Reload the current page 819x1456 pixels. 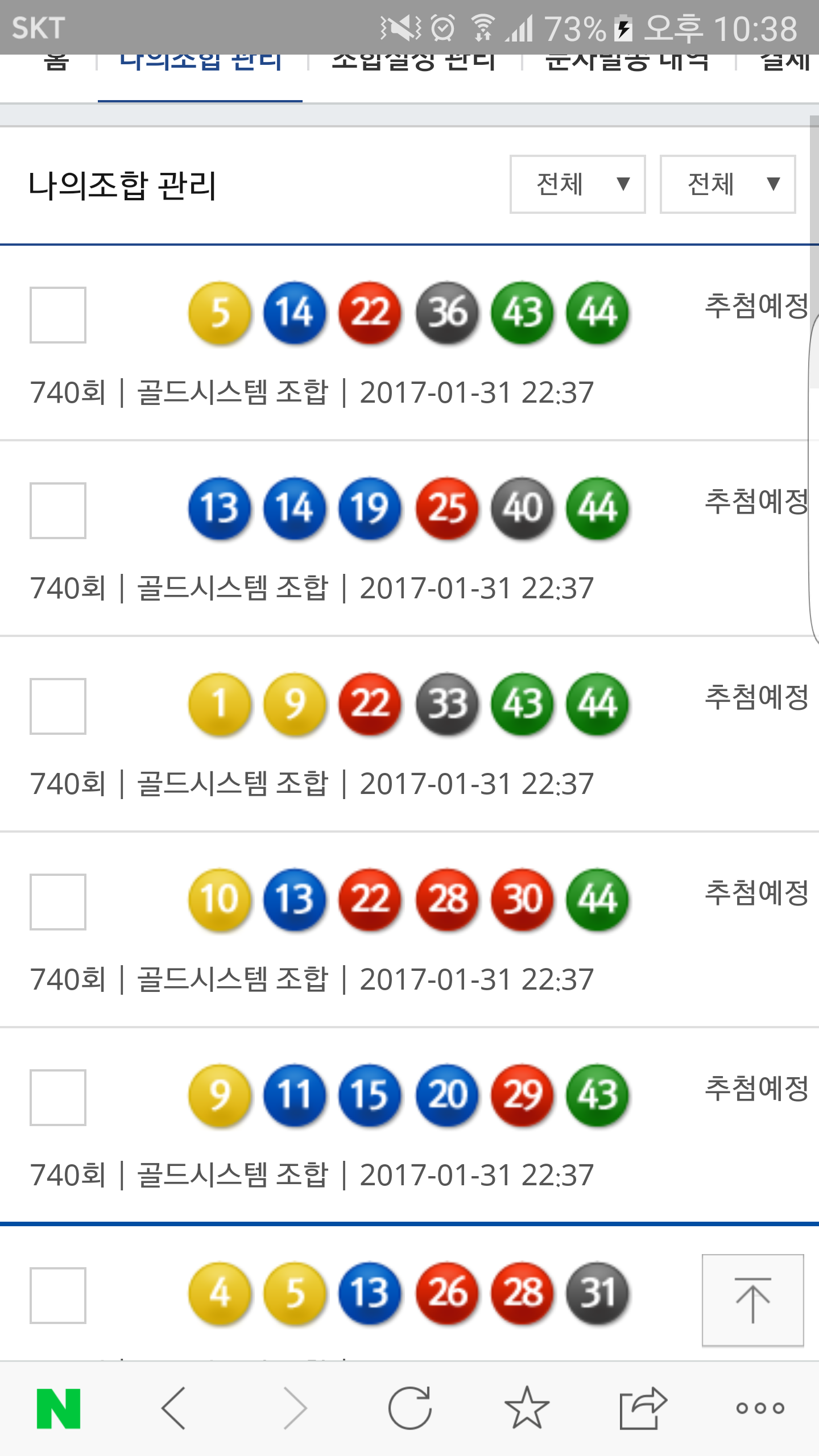(x=409, y=1408)
